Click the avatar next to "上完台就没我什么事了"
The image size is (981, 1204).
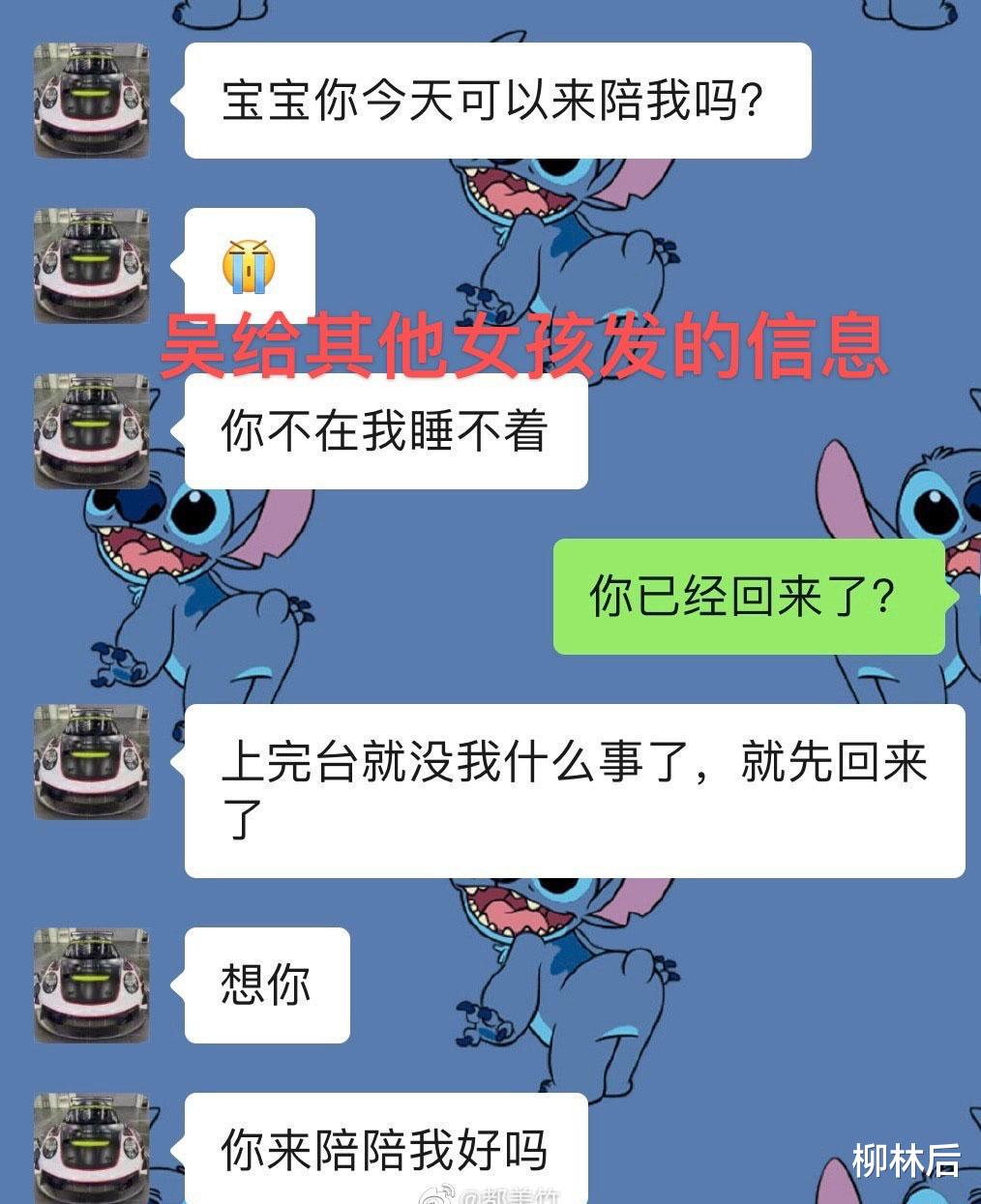click(x=92, y=759)
